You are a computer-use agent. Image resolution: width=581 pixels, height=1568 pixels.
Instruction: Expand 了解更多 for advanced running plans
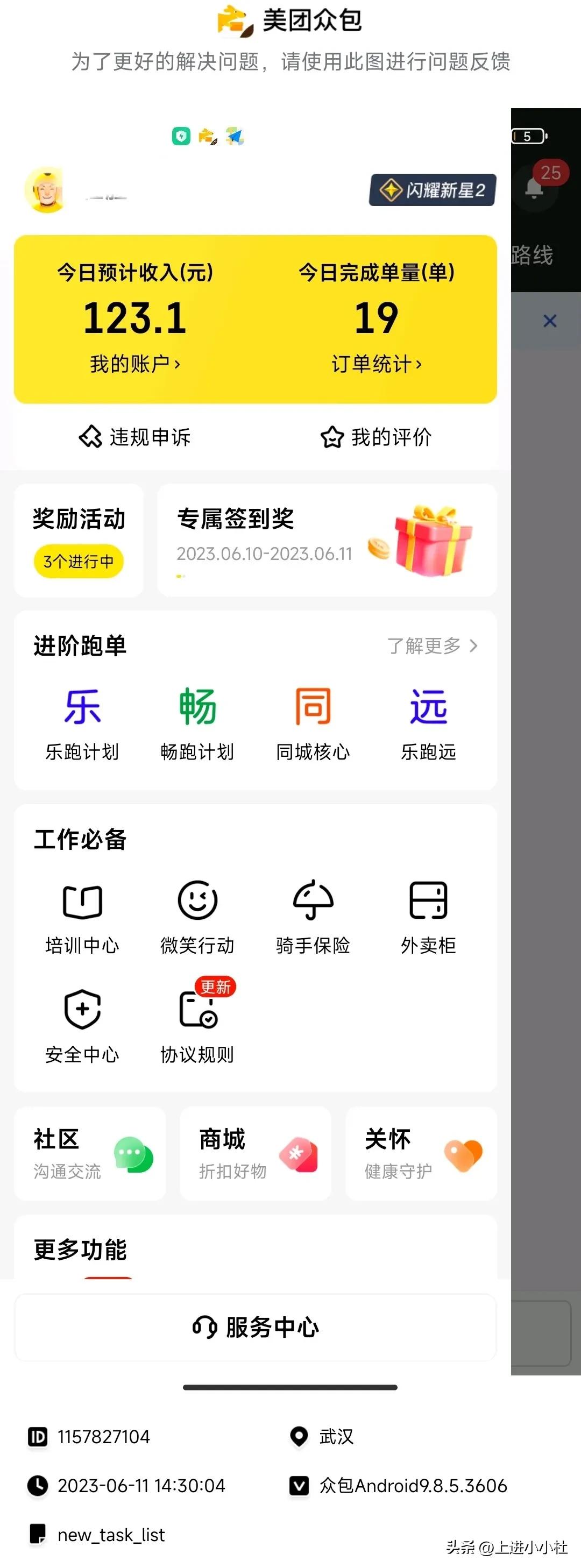click(x=433, y=647)
